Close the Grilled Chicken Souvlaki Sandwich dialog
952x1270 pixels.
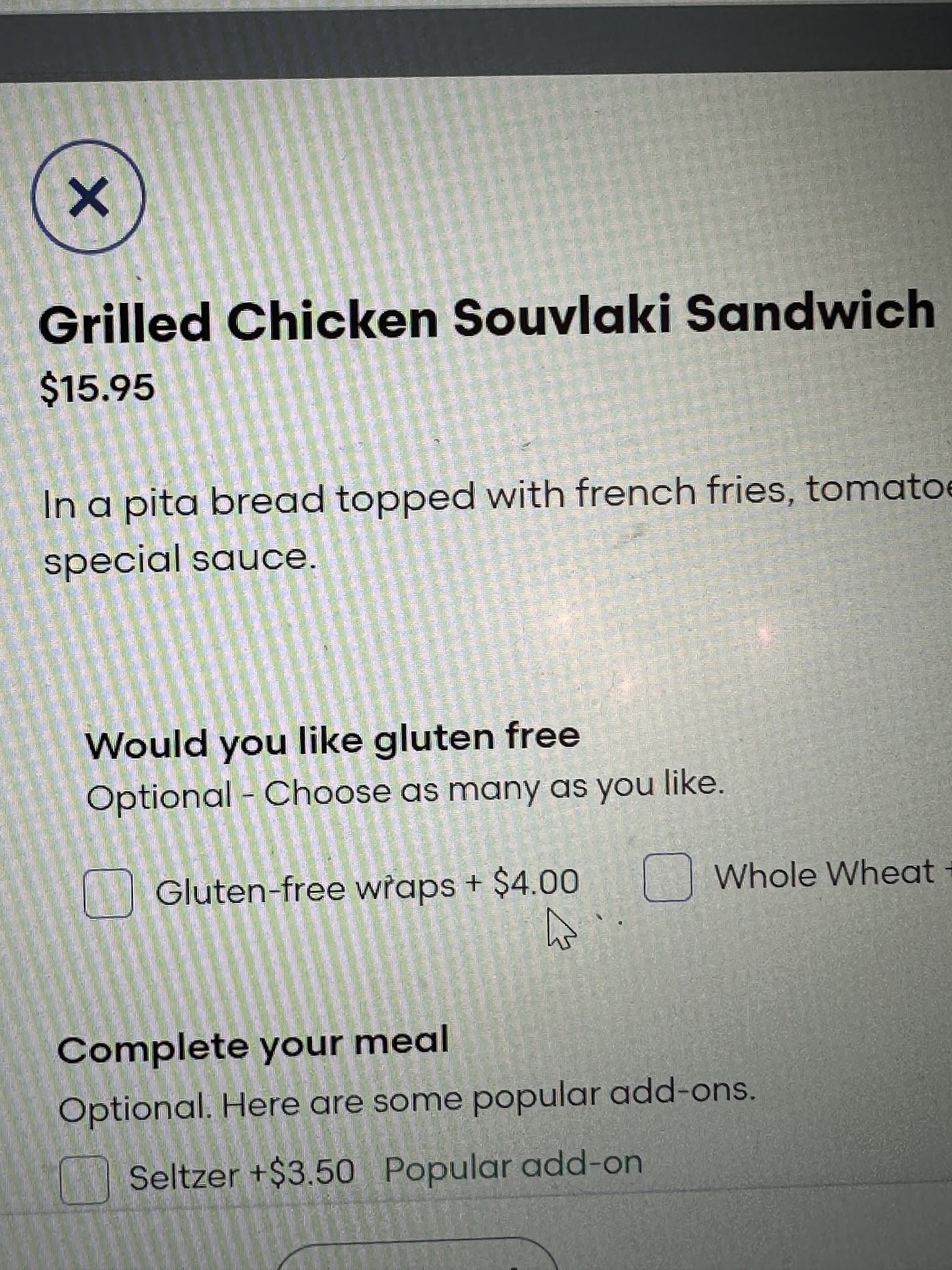[89, 197]
